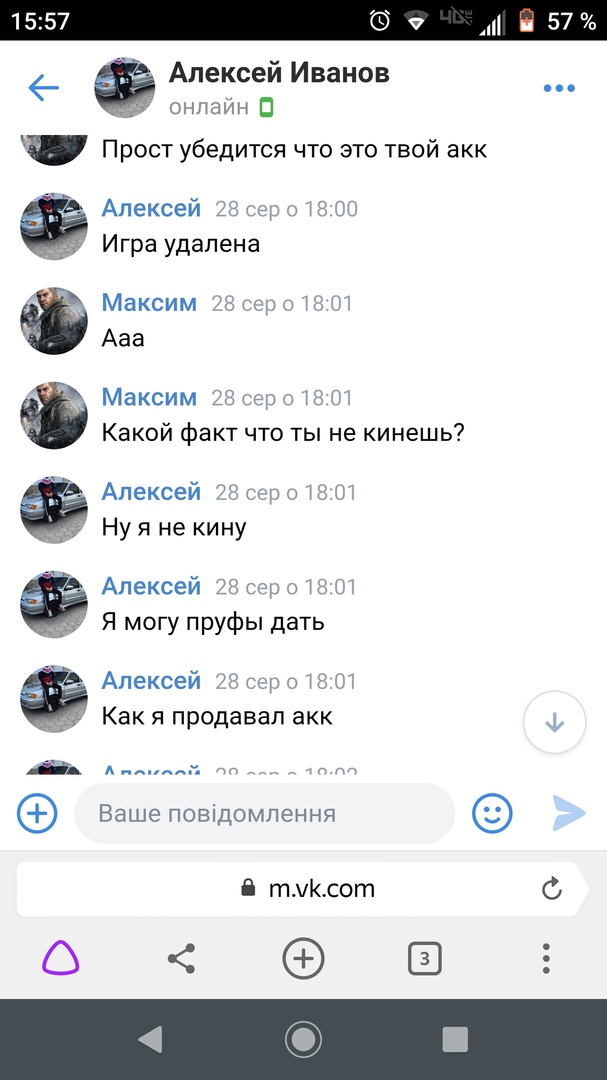Image resolution: width=607 pixels, height=1080 pixels.
Task: Open Алексей Иванов profile from the header
Action: (278, 73)
